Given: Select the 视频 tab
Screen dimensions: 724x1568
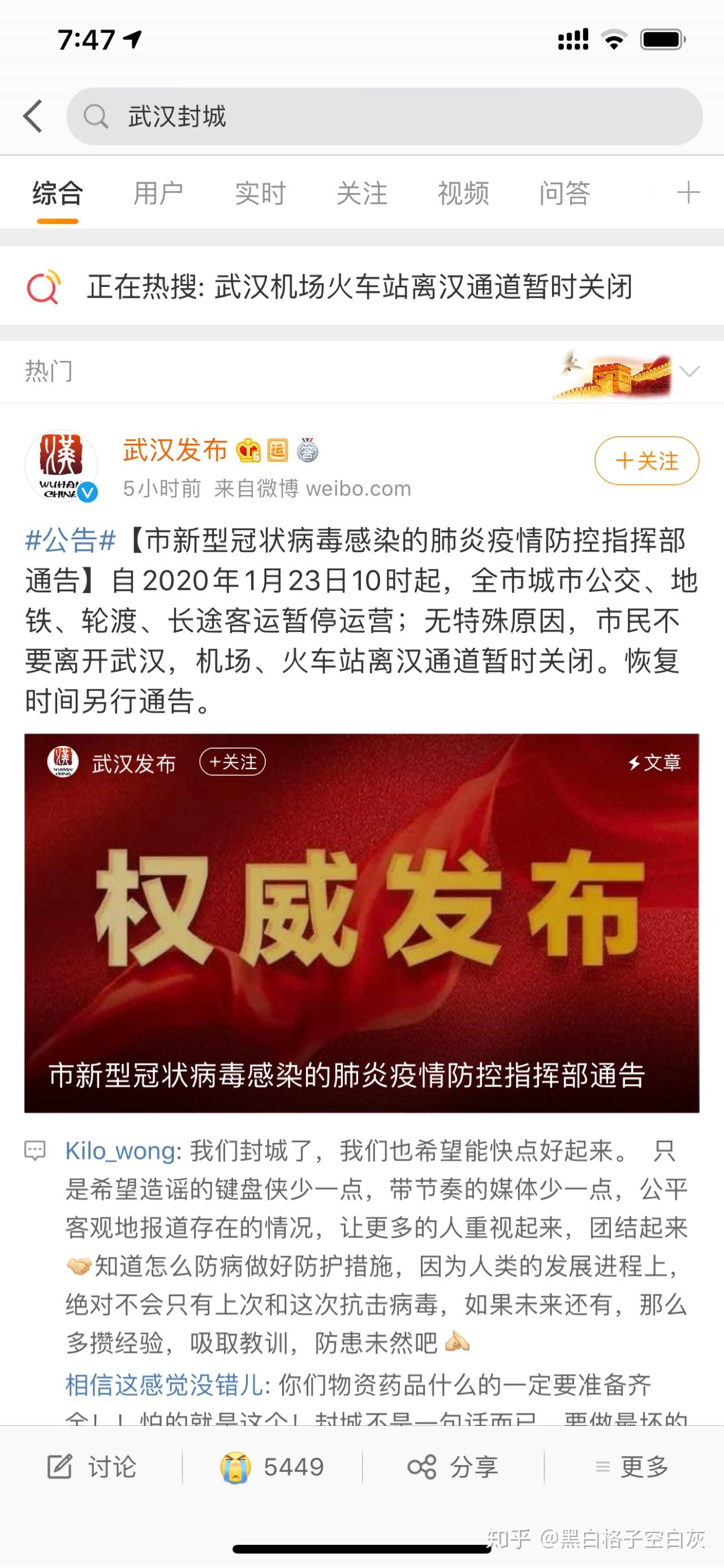Looking at the screenshot, I should pyautogui.click(x=463, y=194).
